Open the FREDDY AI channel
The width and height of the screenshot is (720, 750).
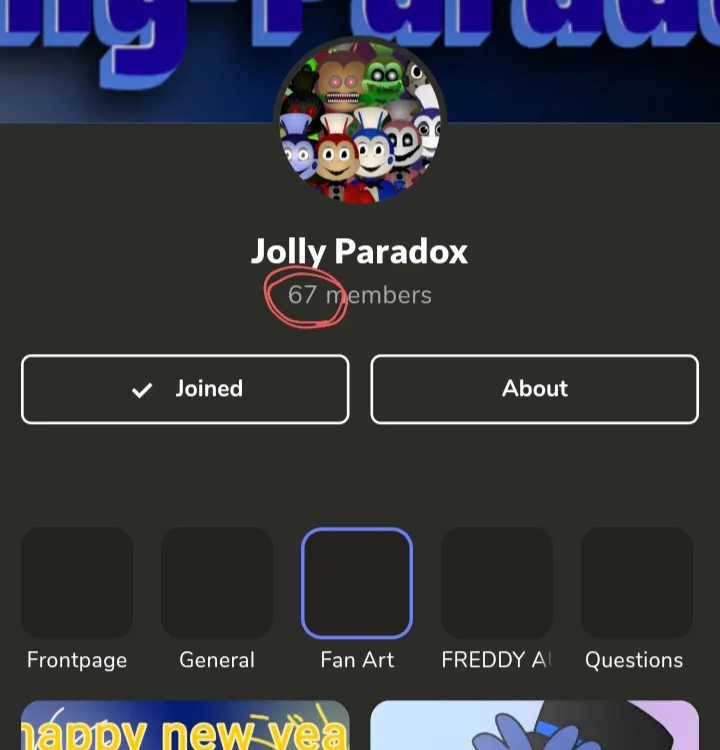[x=497, y=584]
